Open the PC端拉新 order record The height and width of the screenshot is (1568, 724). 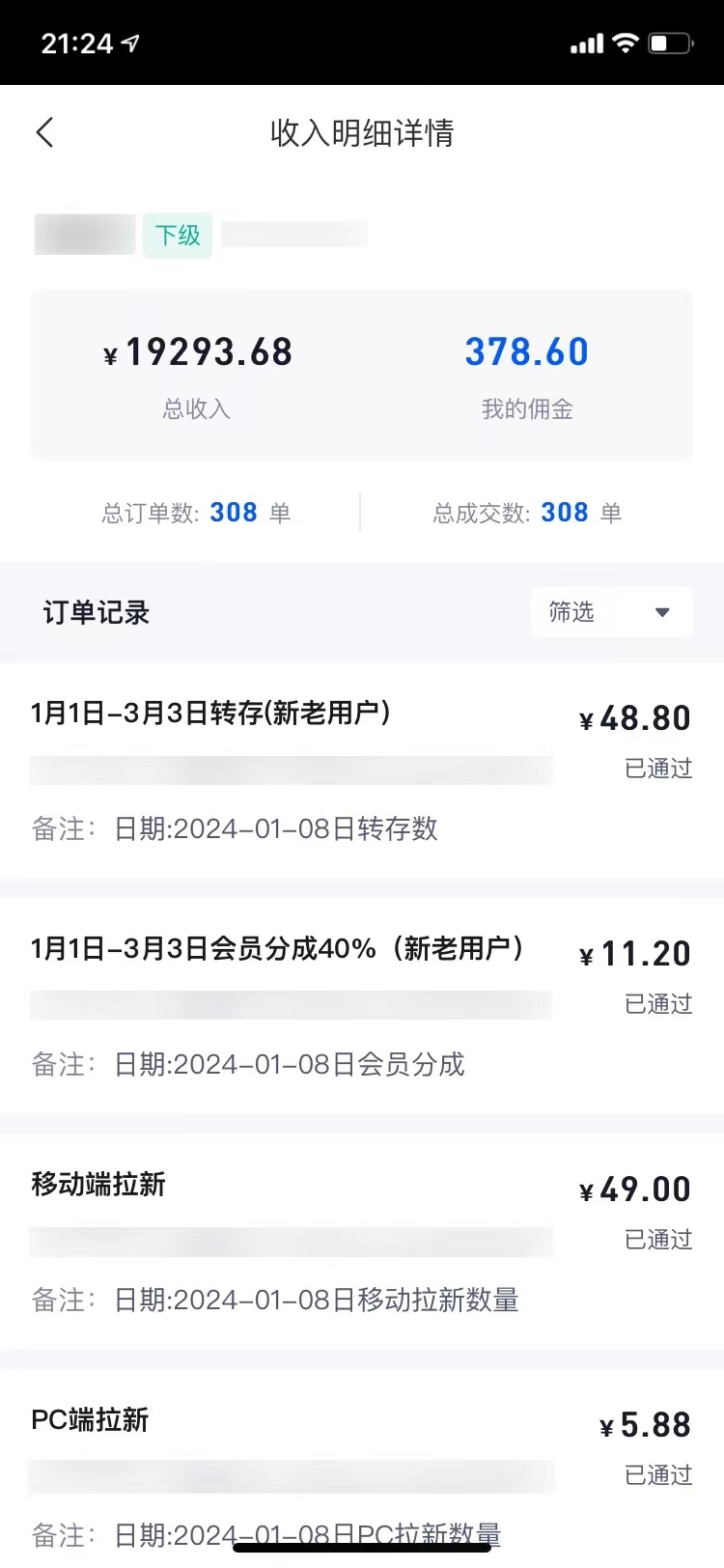[90, 1419]
